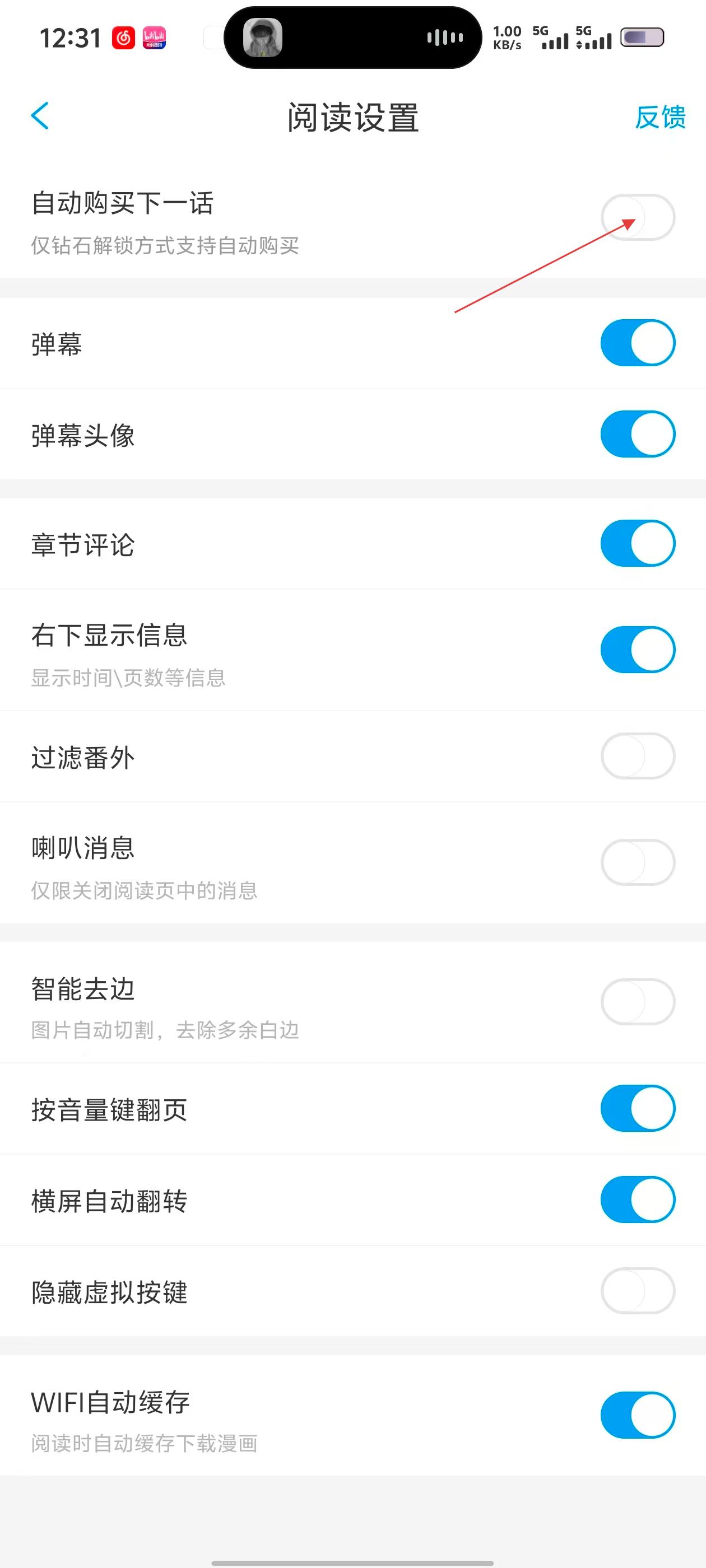This screenshot has height=1568, width=706.
Task: Go back from 阅读设置
Action: pyautogui.click(x=40, y=116)
